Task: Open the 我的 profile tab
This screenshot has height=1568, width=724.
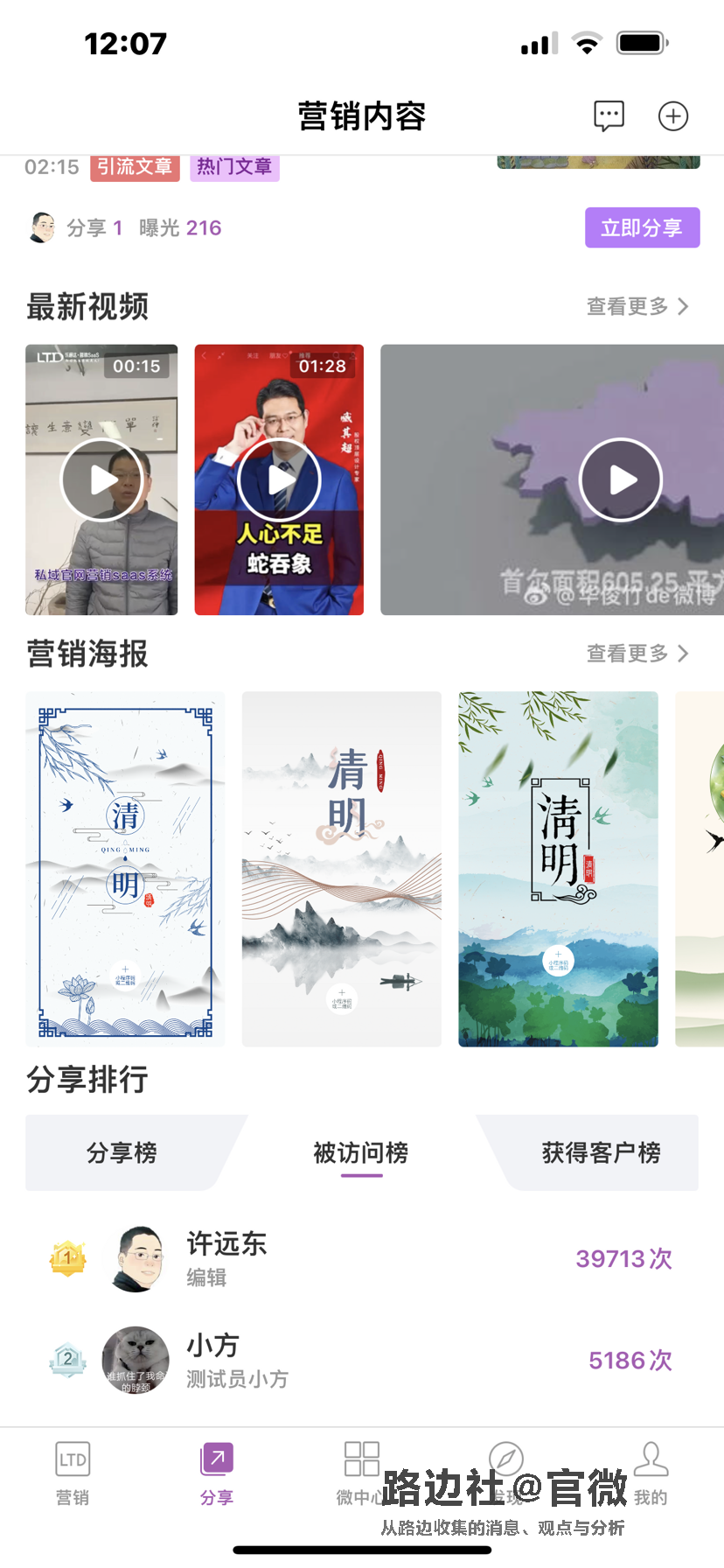Action: pos(651,1474)
